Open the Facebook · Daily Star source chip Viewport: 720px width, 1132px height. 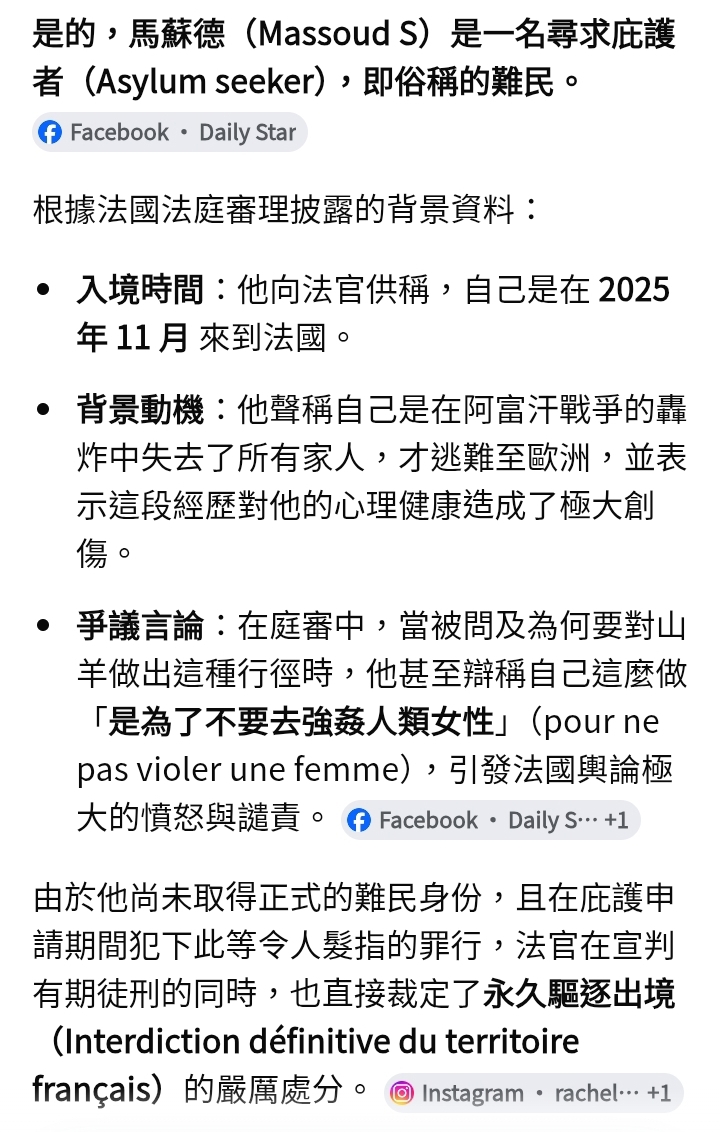click(x=170, y=132)
